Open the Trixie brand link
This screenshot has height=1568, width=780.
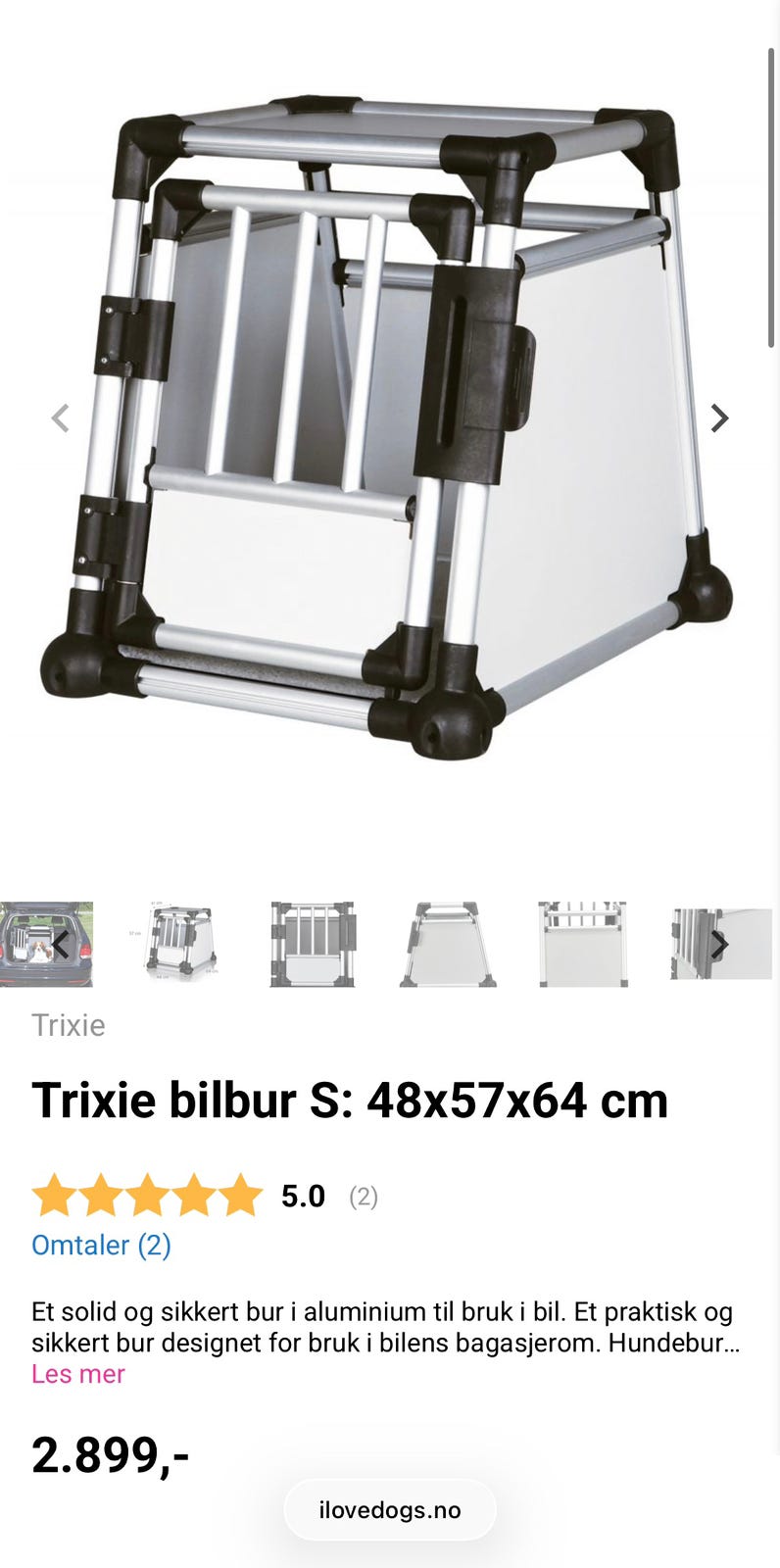pos(69,1025)
